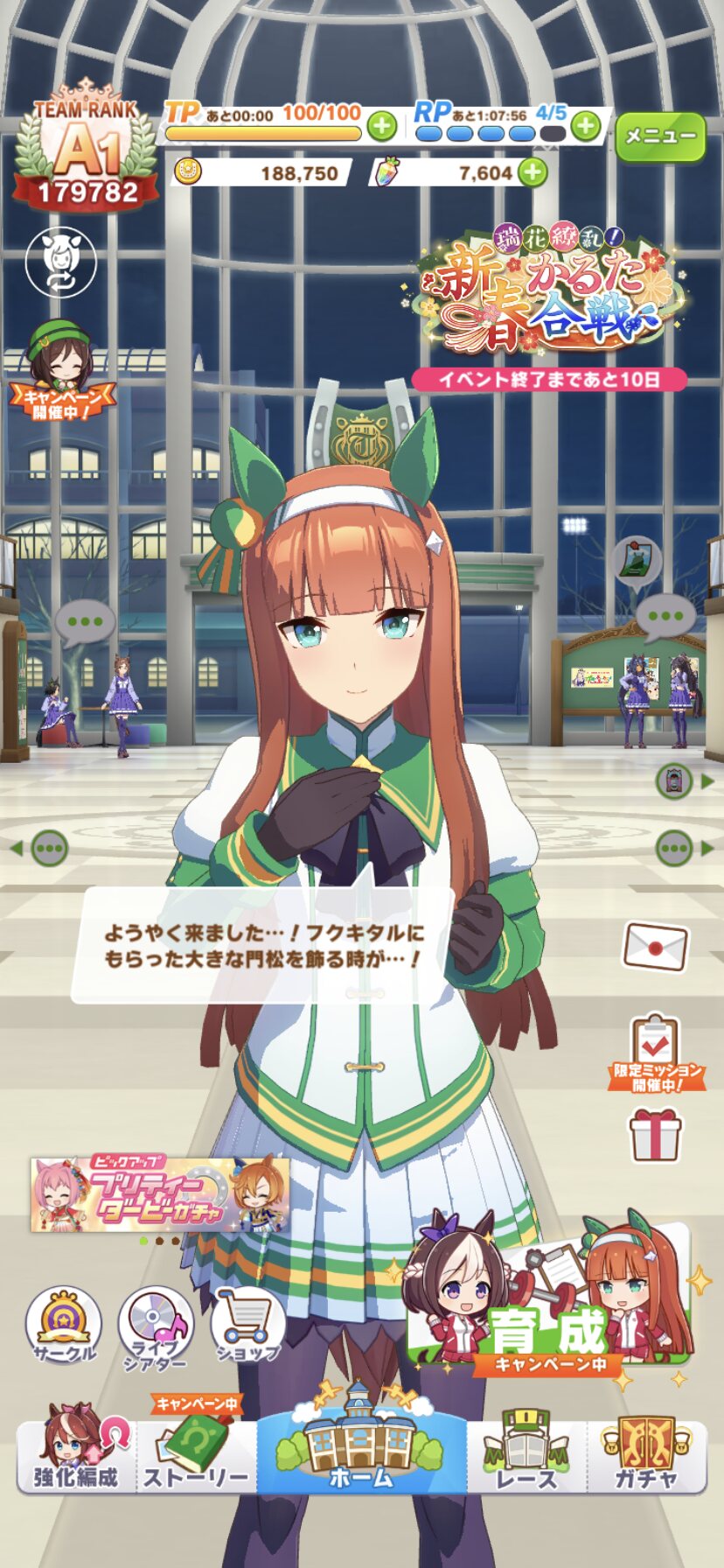Open the green メニュー button
Viewport: 724px width, 1568px height.
[660, 136]
